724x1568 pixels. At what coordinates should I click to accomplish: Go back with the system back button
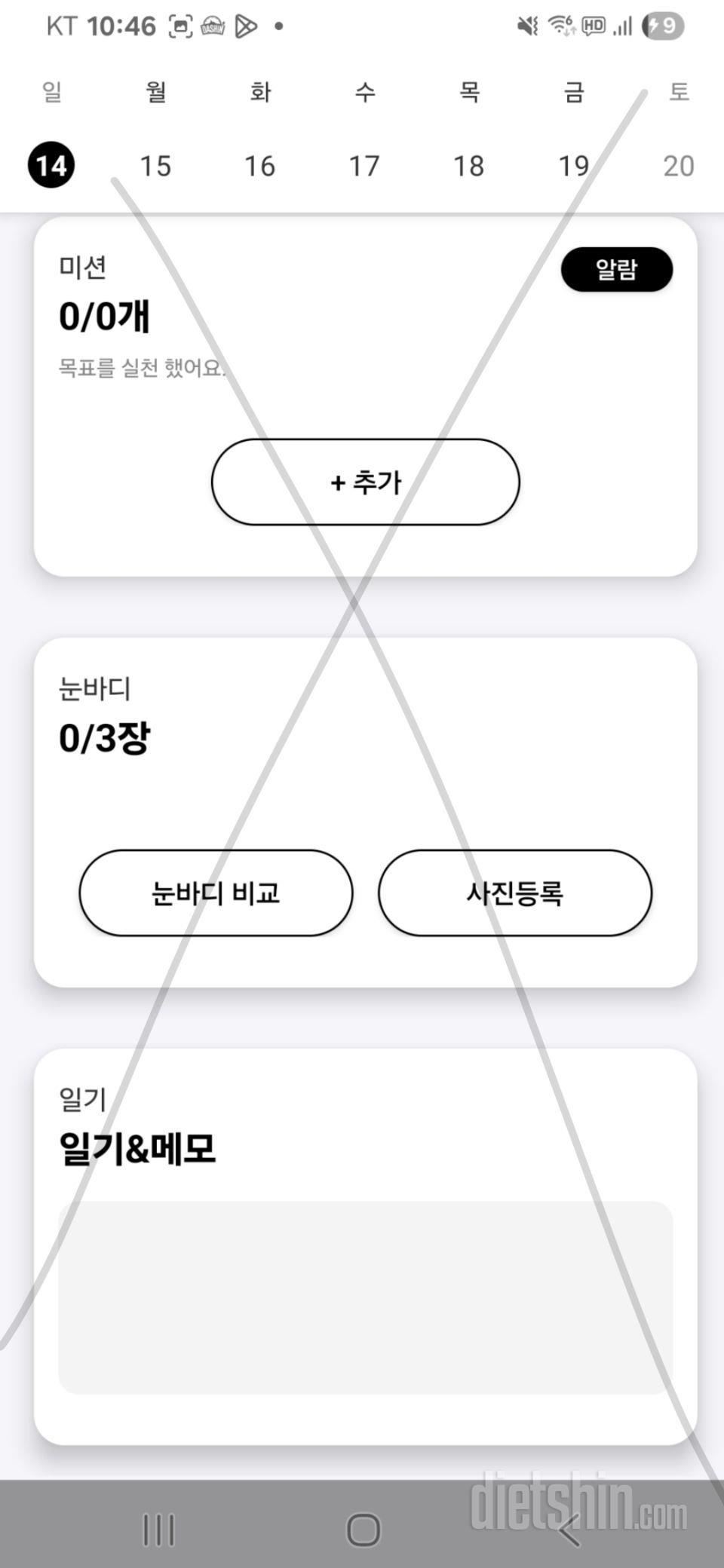(569, 1530)
